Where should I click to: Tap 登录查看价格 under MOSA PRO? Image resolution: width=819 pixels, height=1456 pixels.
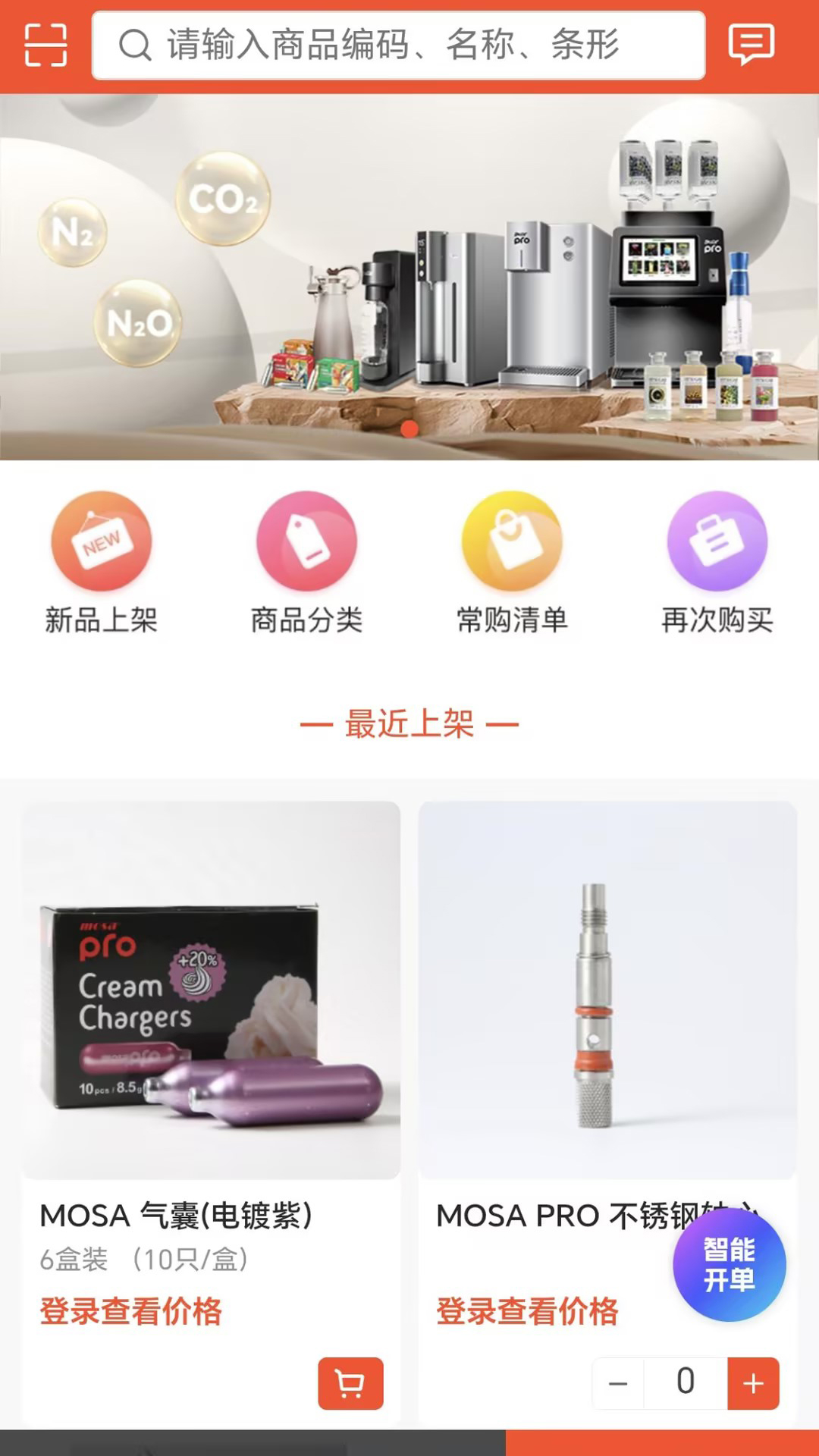pos(527,1311)
